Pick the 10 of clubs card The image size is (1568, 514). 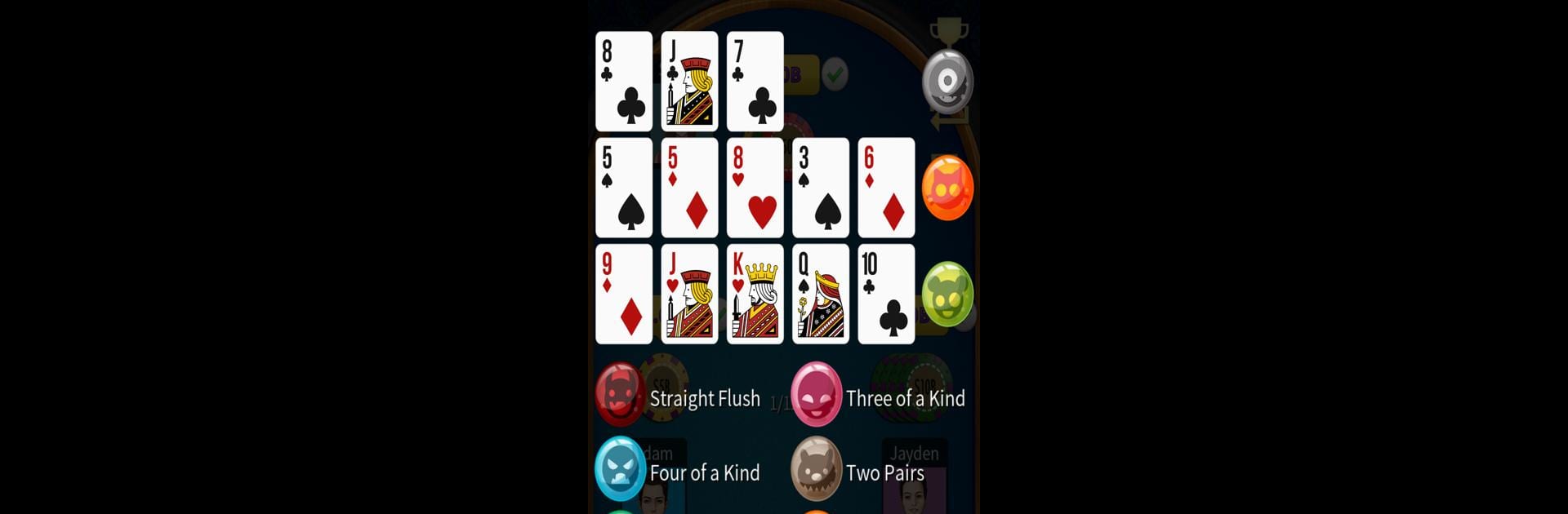click(886, 294)
